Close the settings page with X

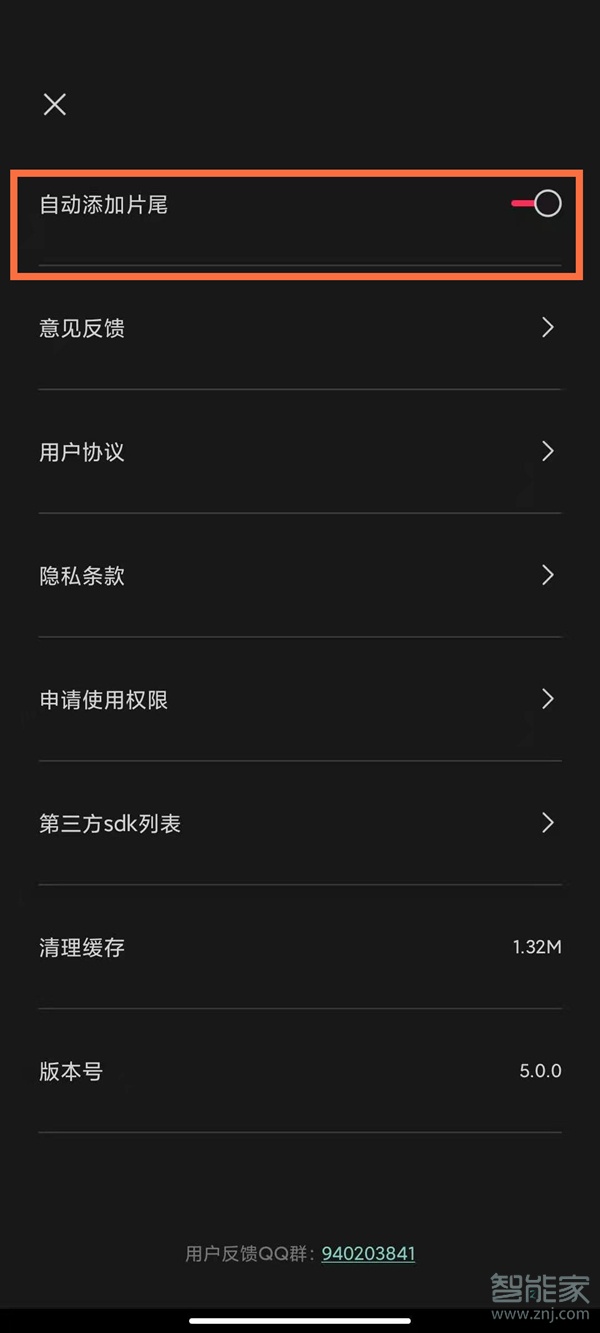[x=55, y=104]
